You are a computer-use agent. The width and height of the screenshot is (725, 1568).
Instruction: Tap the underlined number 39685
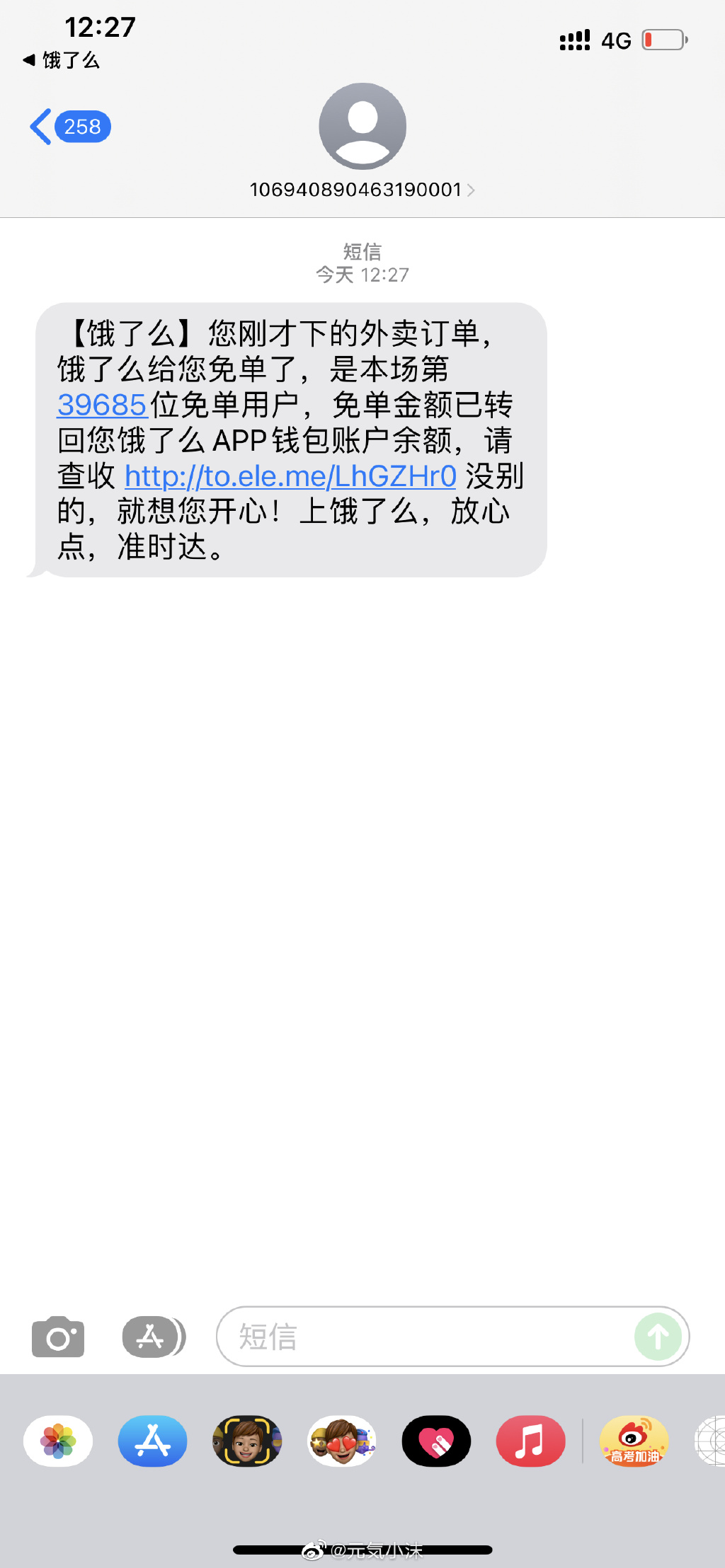pos(102,405)
